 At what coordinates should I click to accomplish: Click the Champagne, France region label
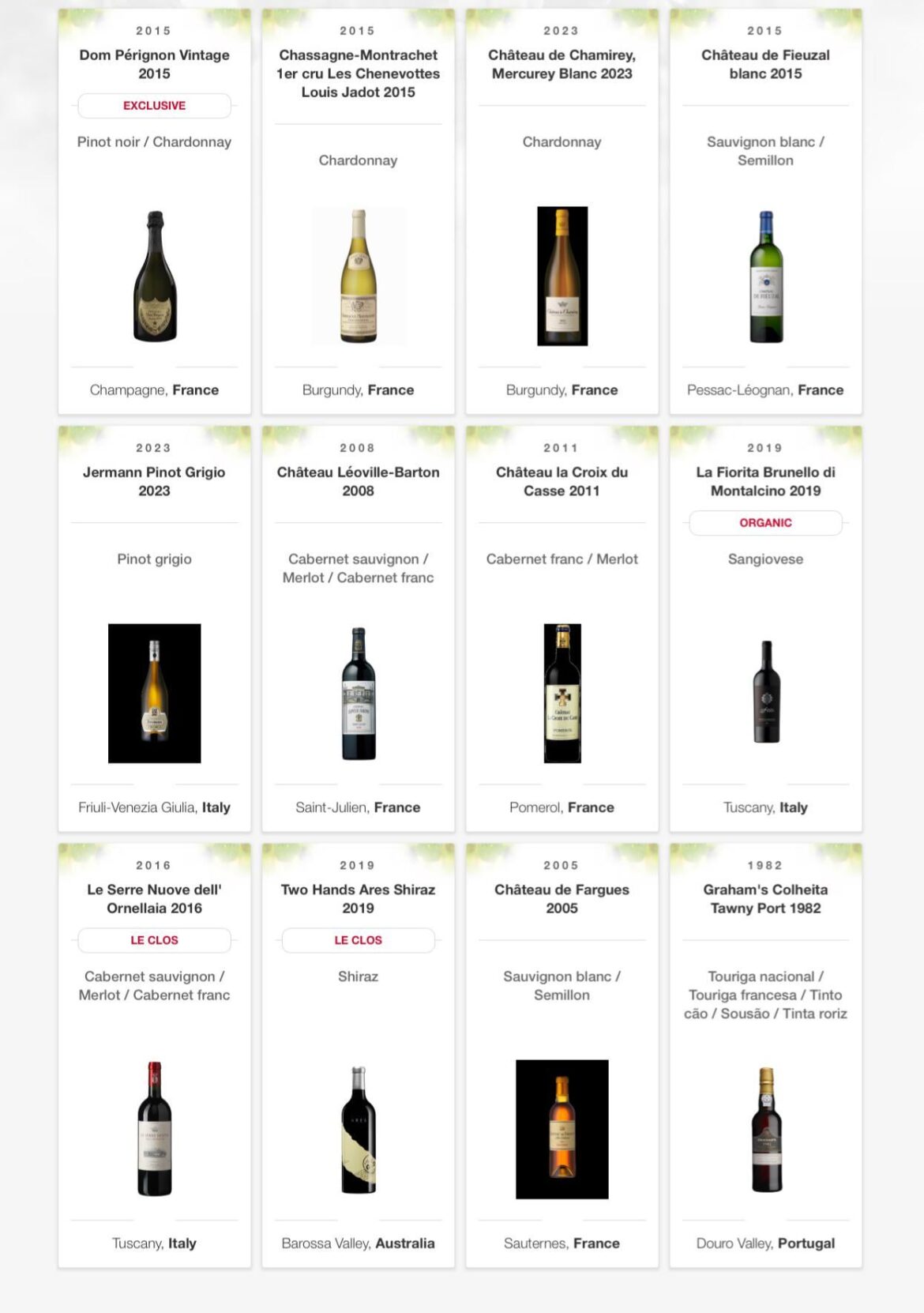click(x=154, y=389)
